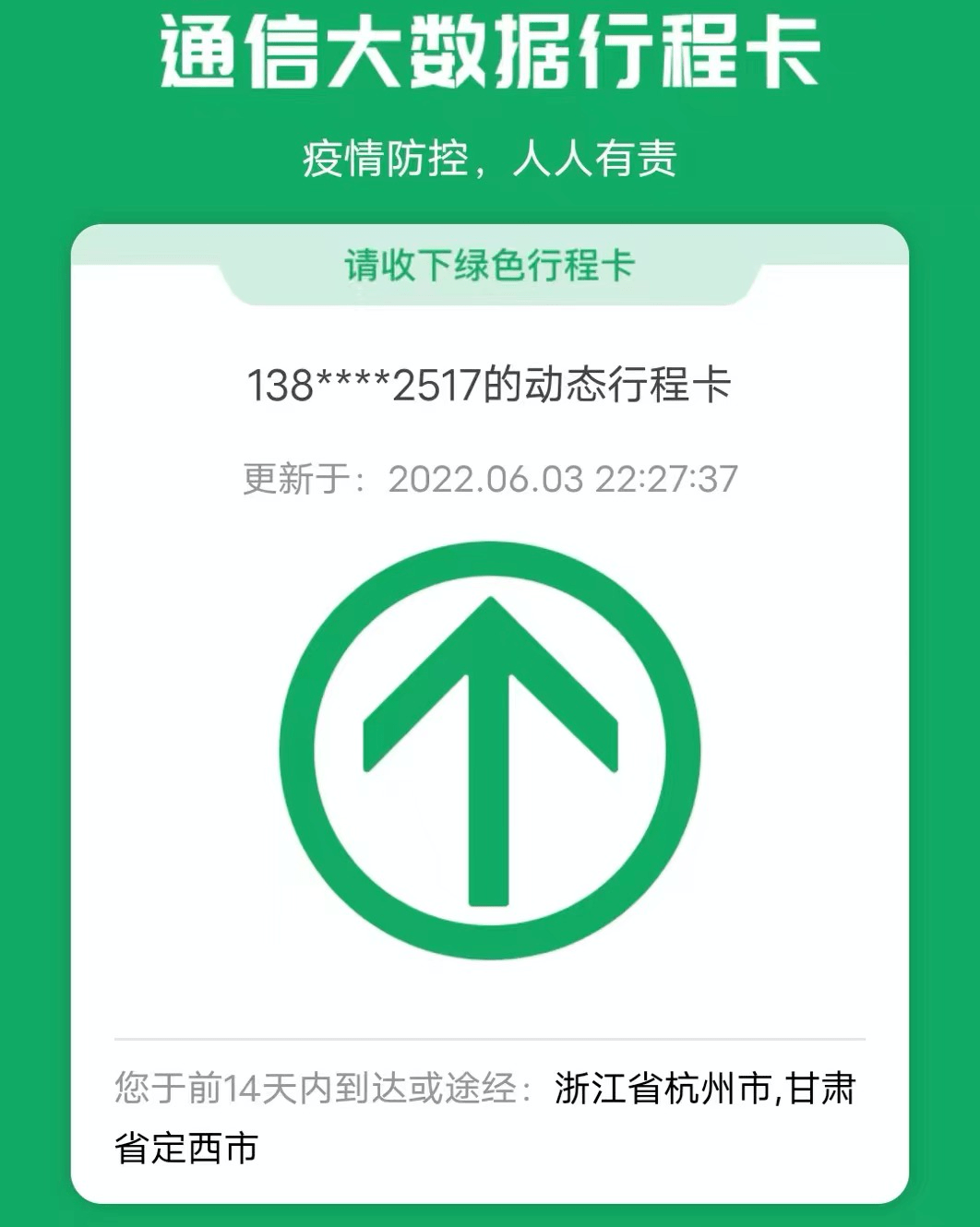Expand the travel history section
The width and height of the screenshot is (980, 1227).
click(489, 1114)
